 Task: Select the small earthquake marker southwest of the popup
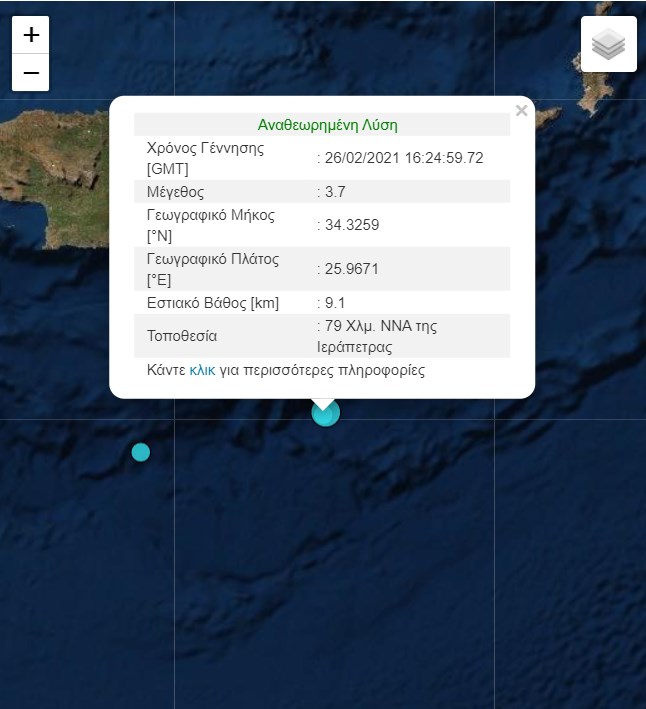141,452
